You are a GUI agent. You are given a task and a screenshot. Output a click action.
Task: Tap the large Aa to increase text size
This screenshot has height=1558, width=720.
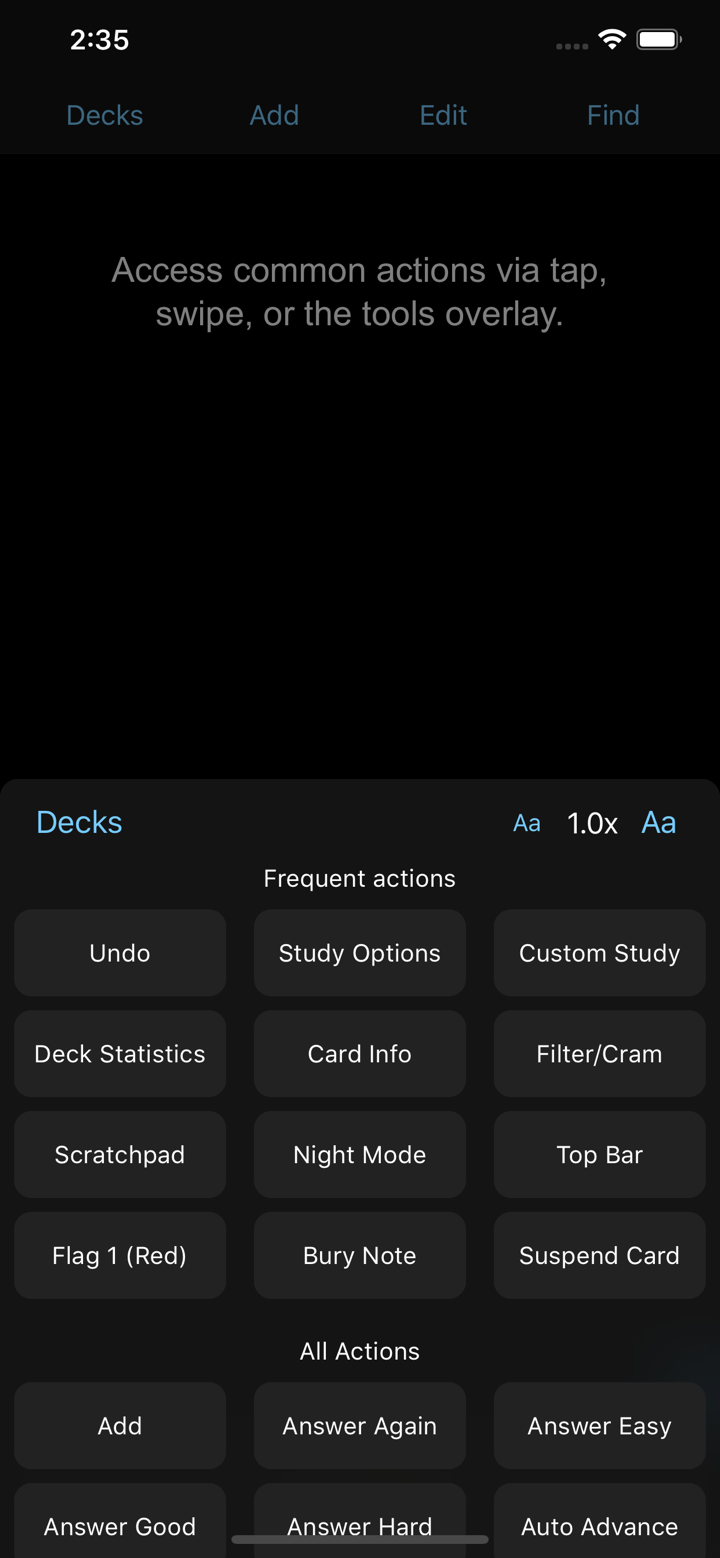coord(659,822)
